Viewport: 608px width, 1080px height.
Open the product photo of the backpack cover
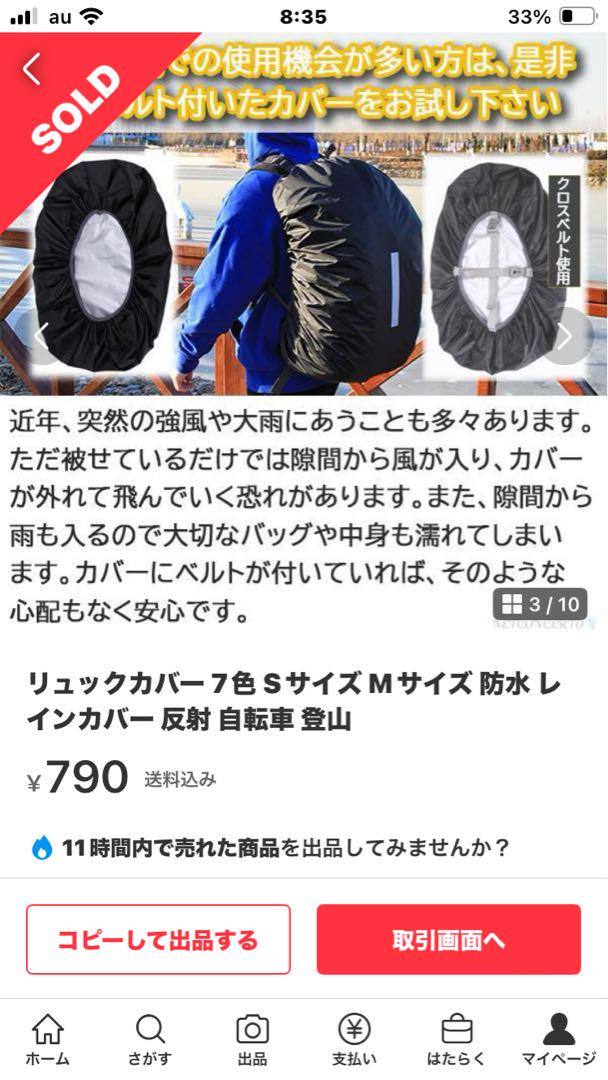pyautogui.click(x=304, y=214)
